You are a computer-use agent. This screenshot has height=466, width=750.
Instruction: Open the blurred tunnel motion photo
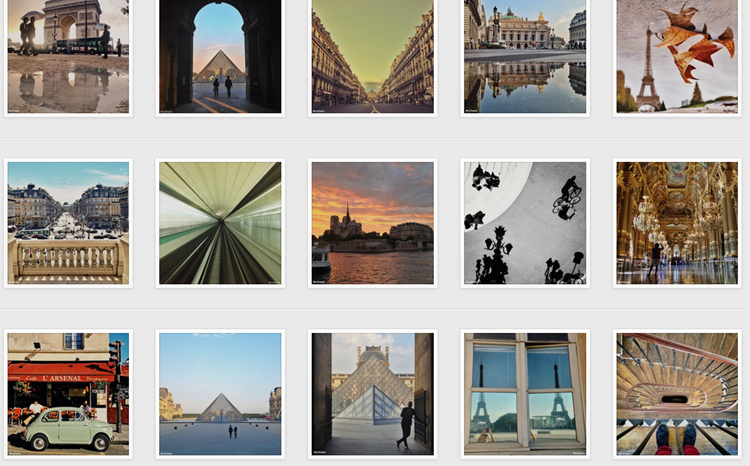pyautogui.click(x=220, y=223)
